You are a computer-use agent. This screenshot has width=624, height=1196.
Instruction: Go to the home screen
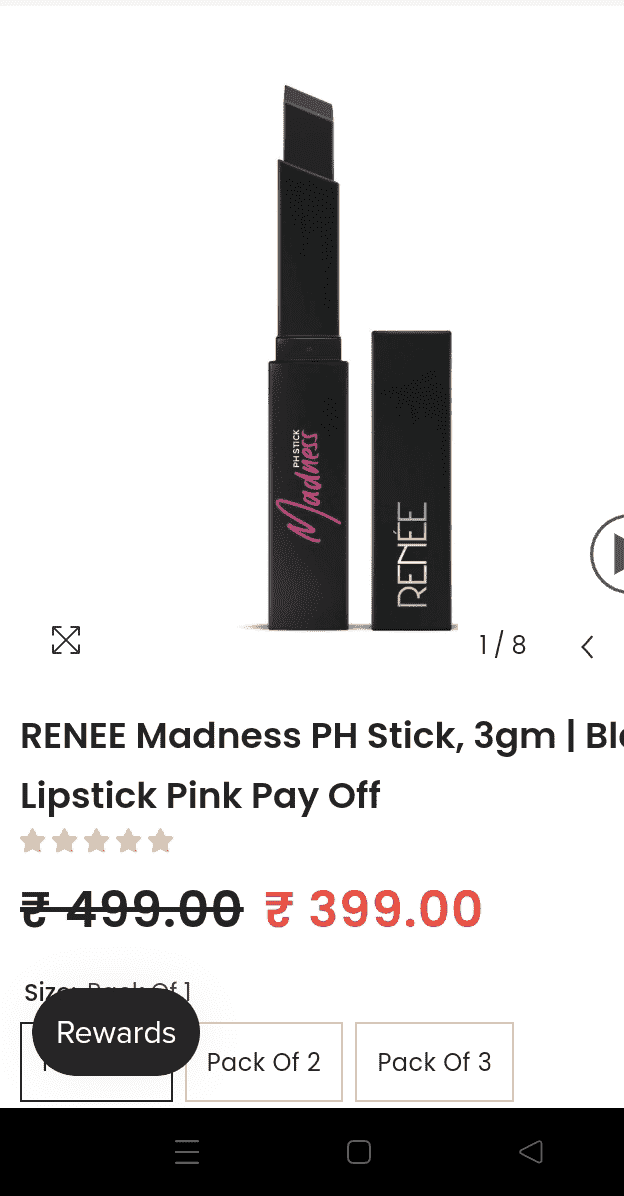[x=359, y=1152]
